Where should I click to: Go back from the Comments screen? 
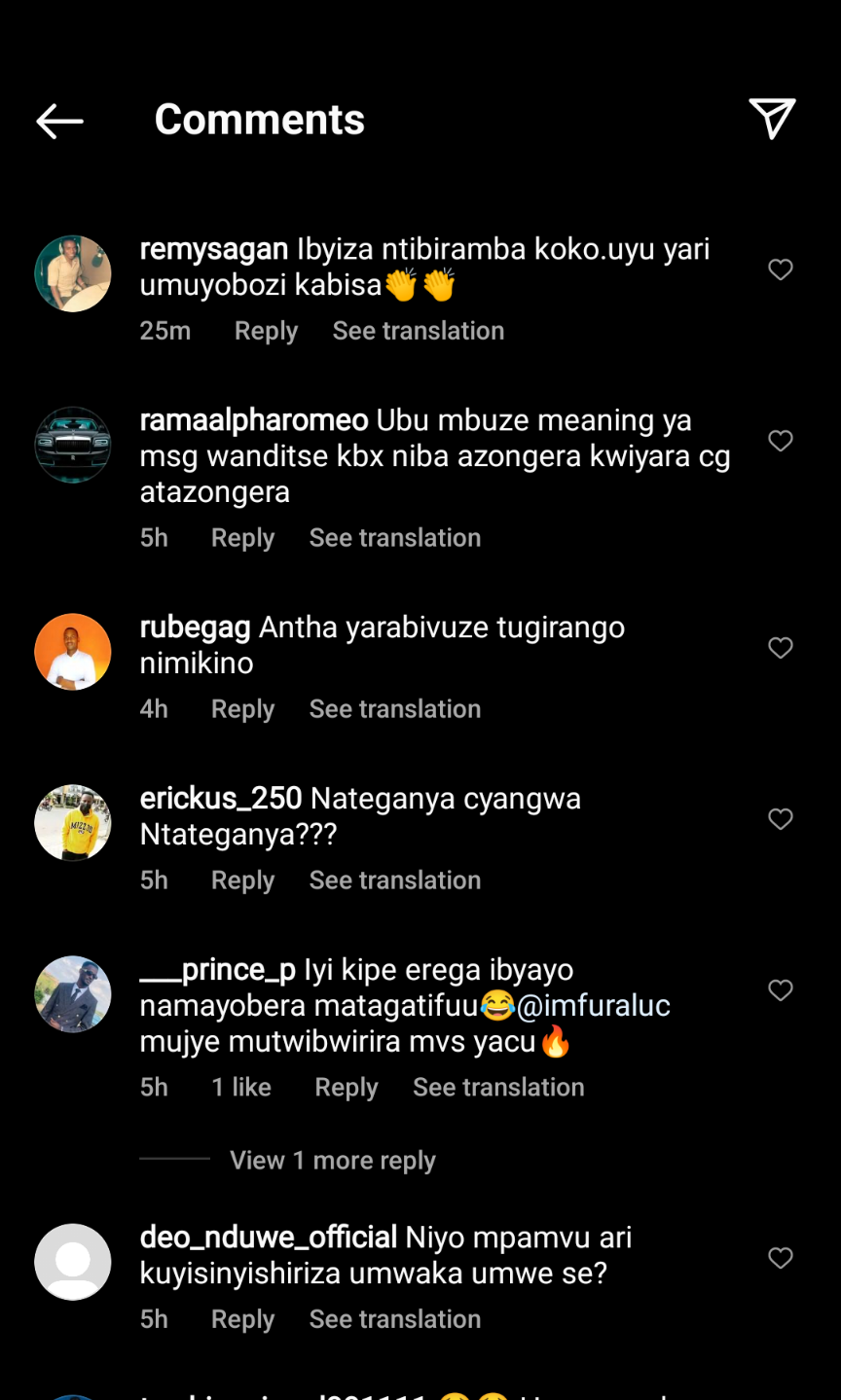pyautogui.click(x=59, y=121)
